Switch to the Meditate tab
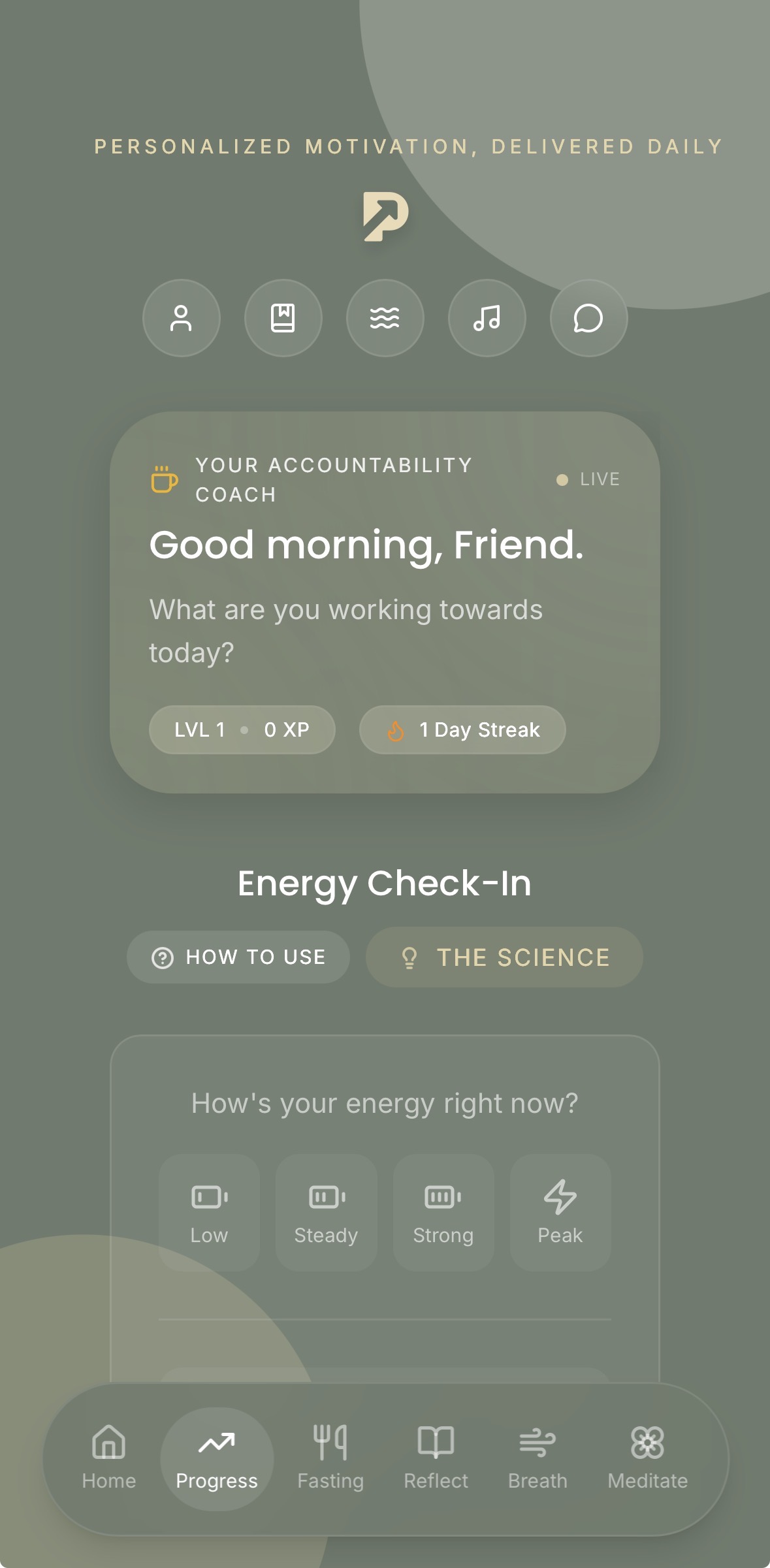This screenshot has height=1568, width=770. 647,1458
